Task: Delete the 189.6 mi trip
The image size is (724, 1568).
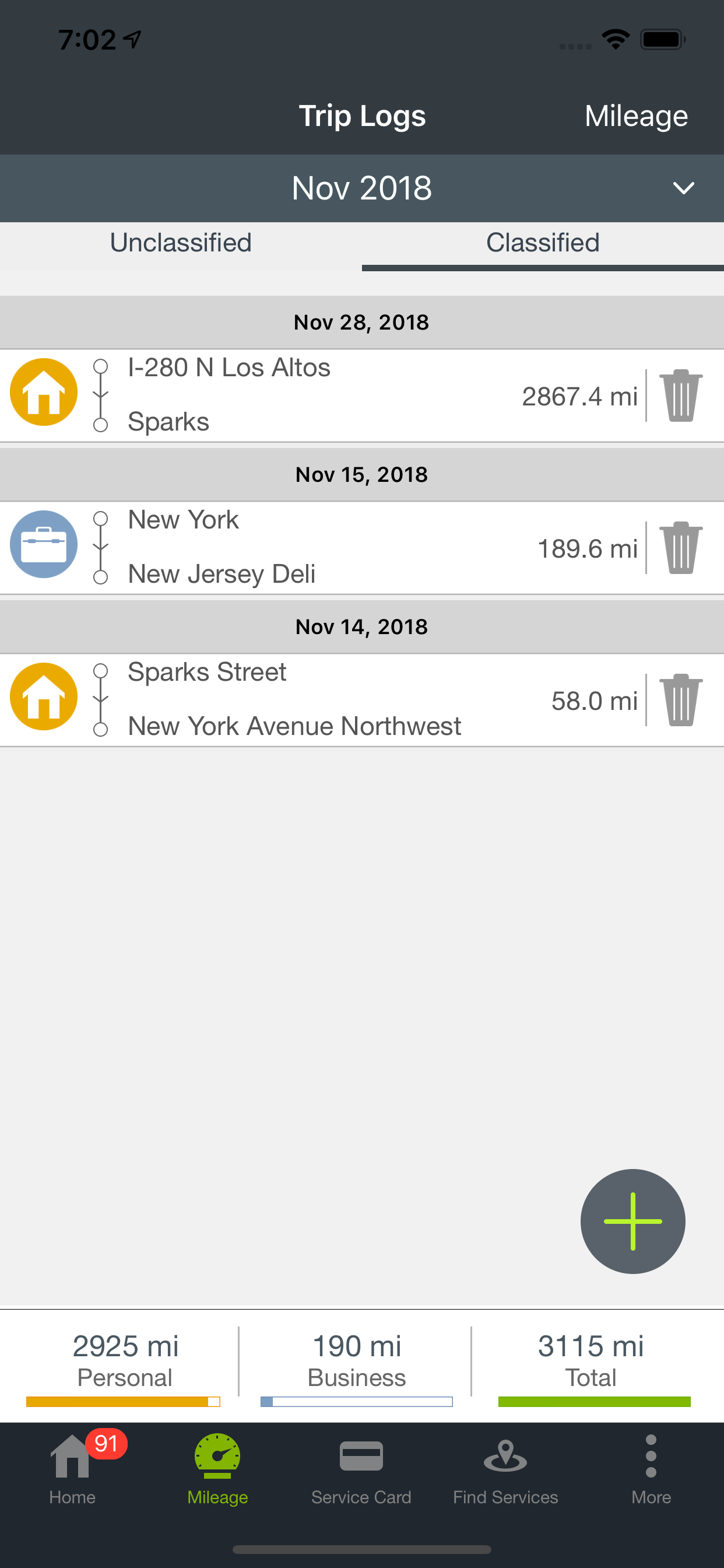Action: [x=681, y=548]
